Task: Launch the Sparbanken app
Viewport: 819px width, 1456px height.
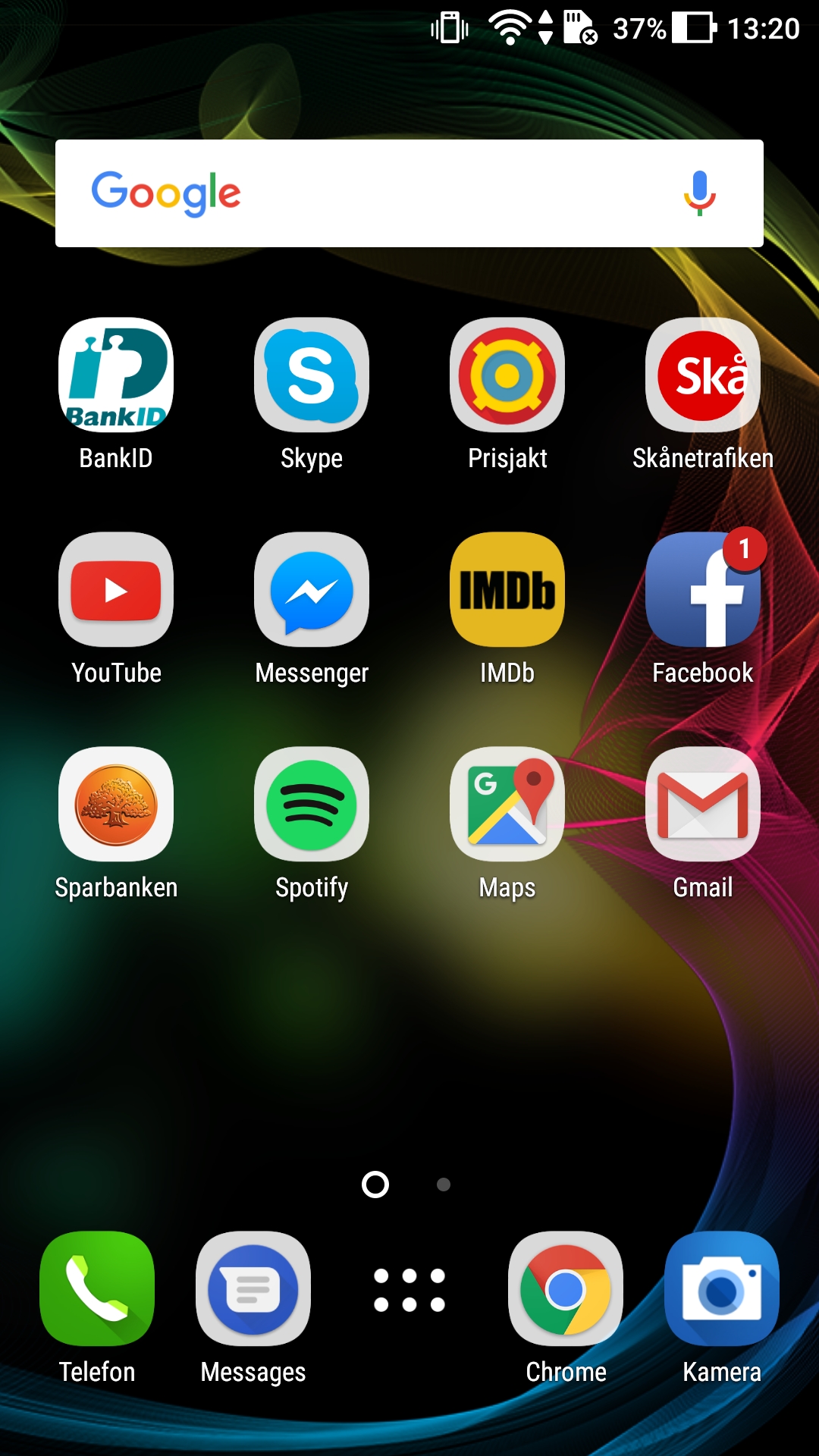Action: point(116,804)
